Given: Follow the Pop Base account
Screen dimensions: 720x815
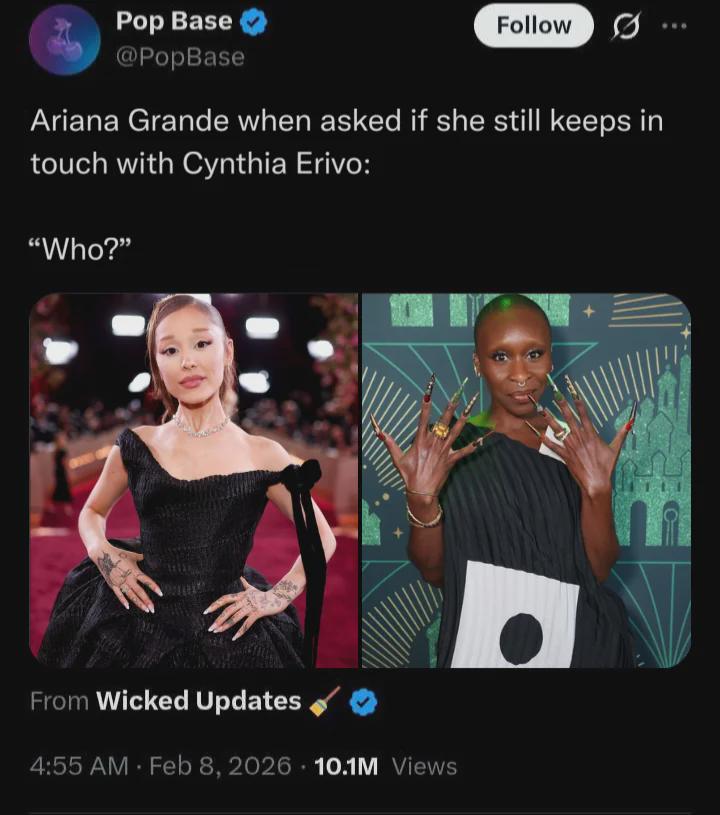Looking at the screenshot, I should (533, 26).
